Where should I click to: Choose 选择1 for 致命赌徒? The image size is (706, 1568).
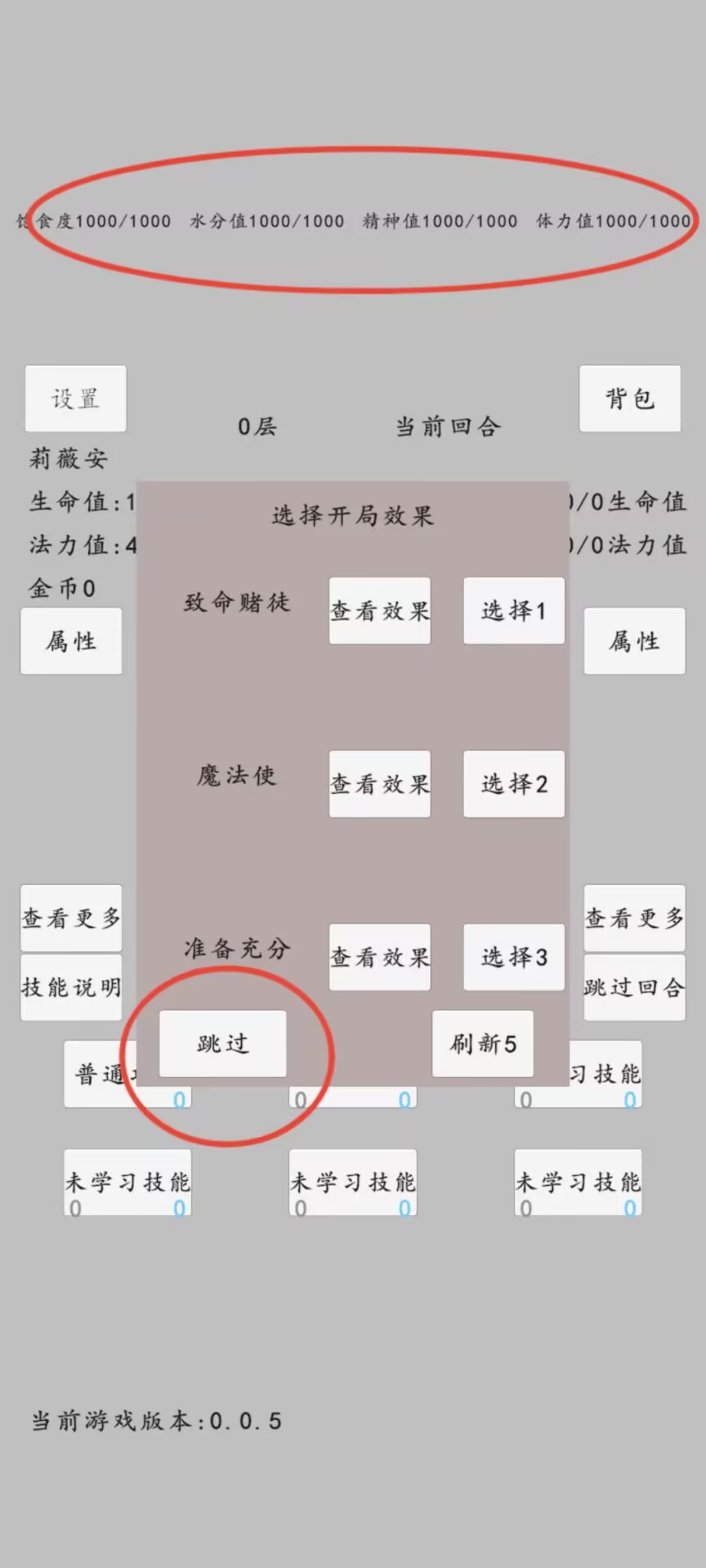click(513, 611)
